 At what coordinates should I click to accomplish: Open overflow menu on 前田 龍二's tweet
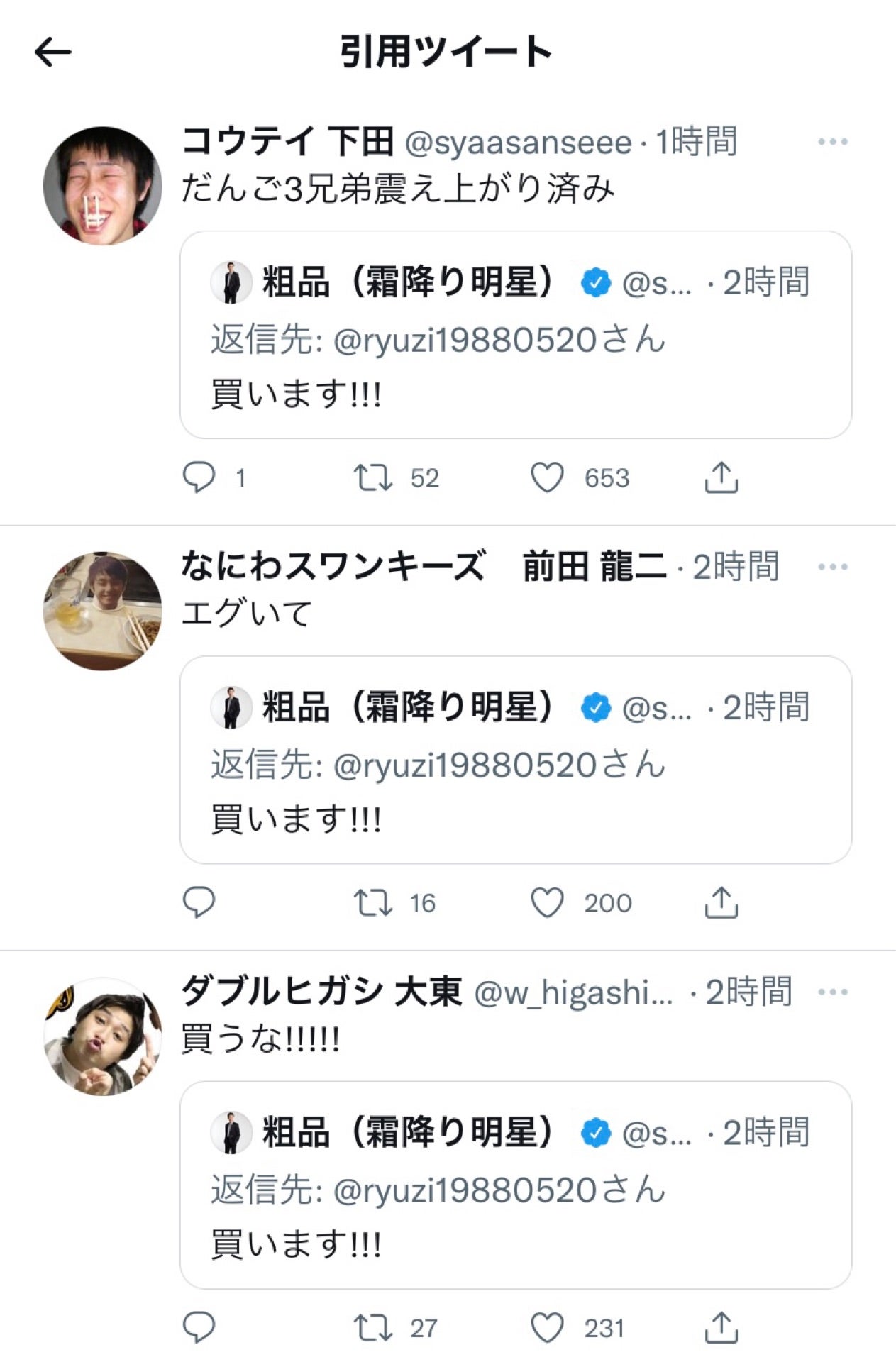[832, 567]
